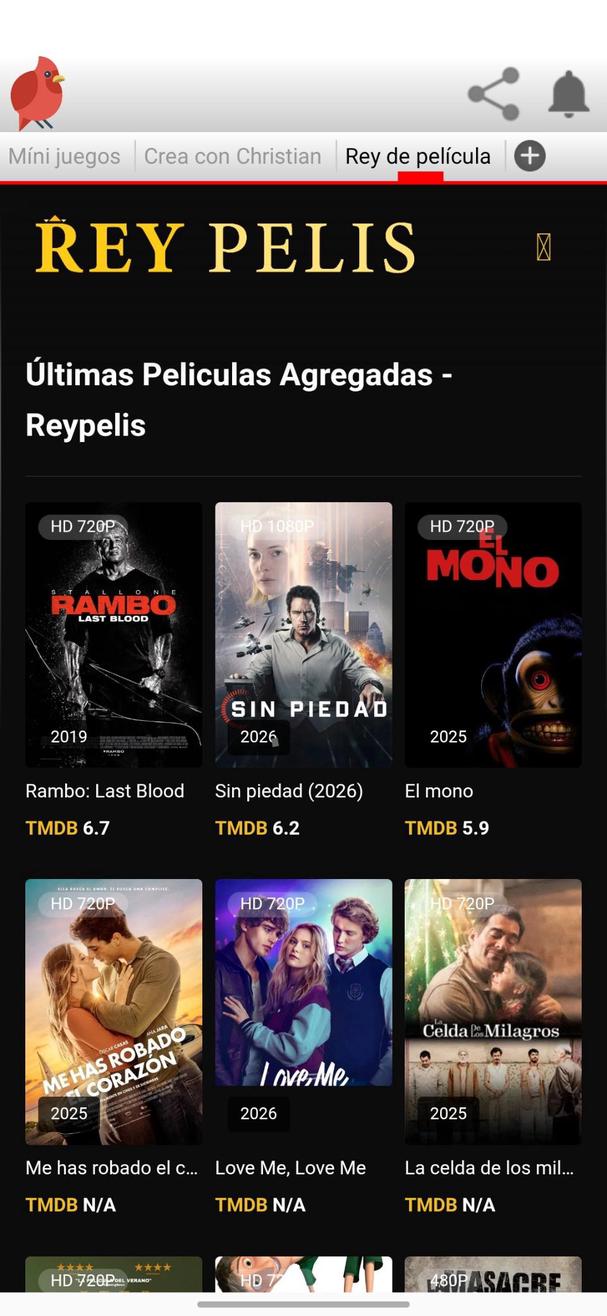Select the Rey de película tab

pyautogui.click(x=418, y=156)
